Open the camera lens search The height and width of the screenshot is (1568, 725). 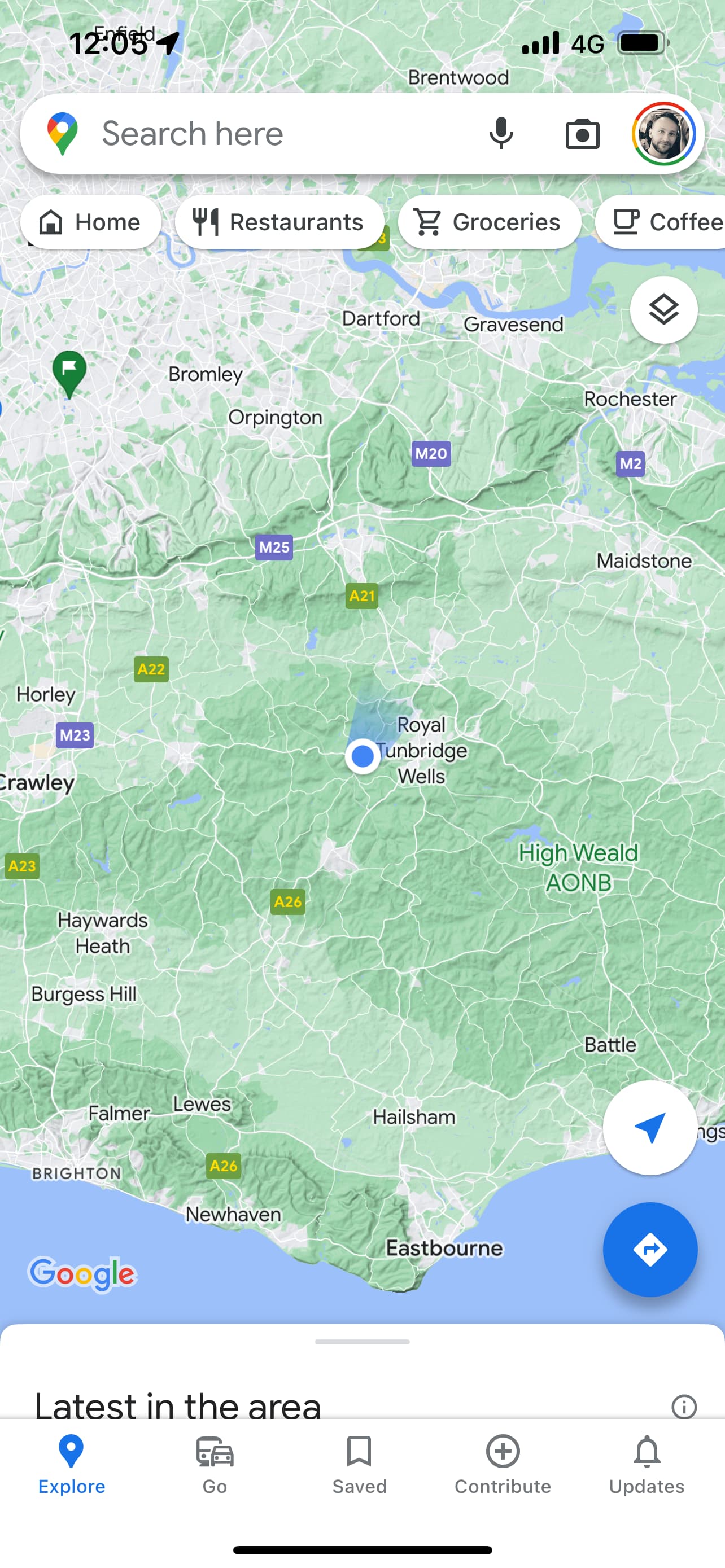pos(583,134)
